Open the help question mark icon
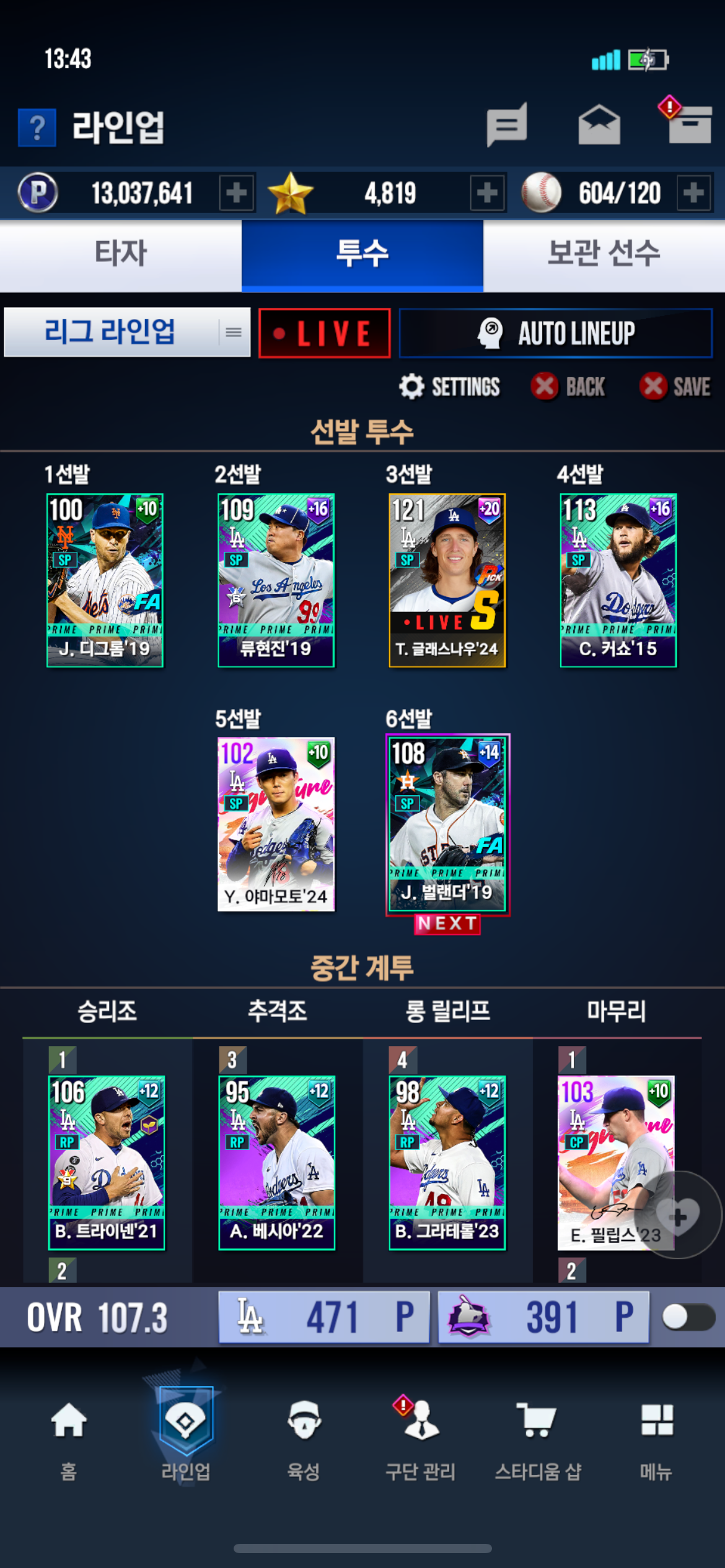Image resolution: width=725 pixels, height=1568 pixels. point(37,128)
